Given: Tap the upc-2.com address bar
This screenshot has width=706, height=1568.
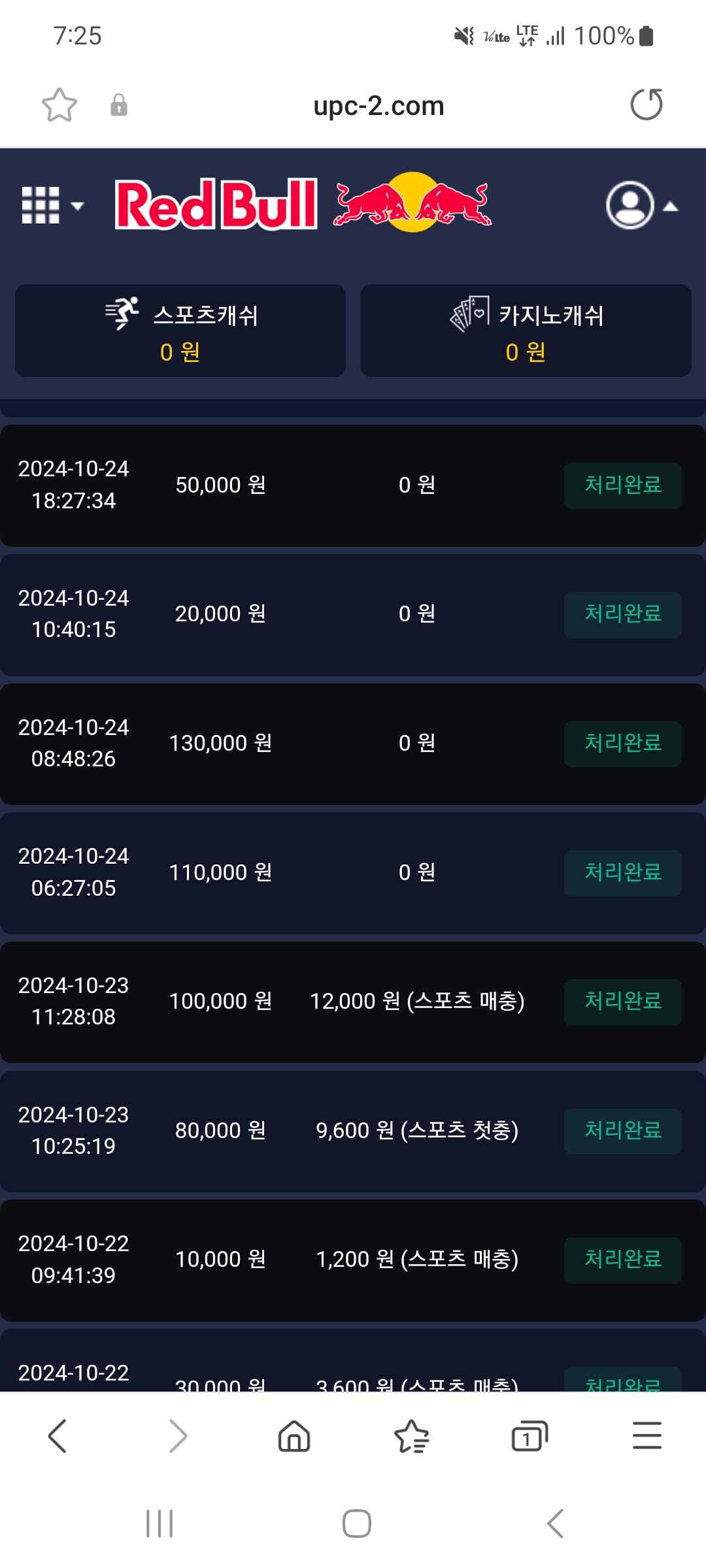Looking at the screenshot, I should tap(378, 106).
